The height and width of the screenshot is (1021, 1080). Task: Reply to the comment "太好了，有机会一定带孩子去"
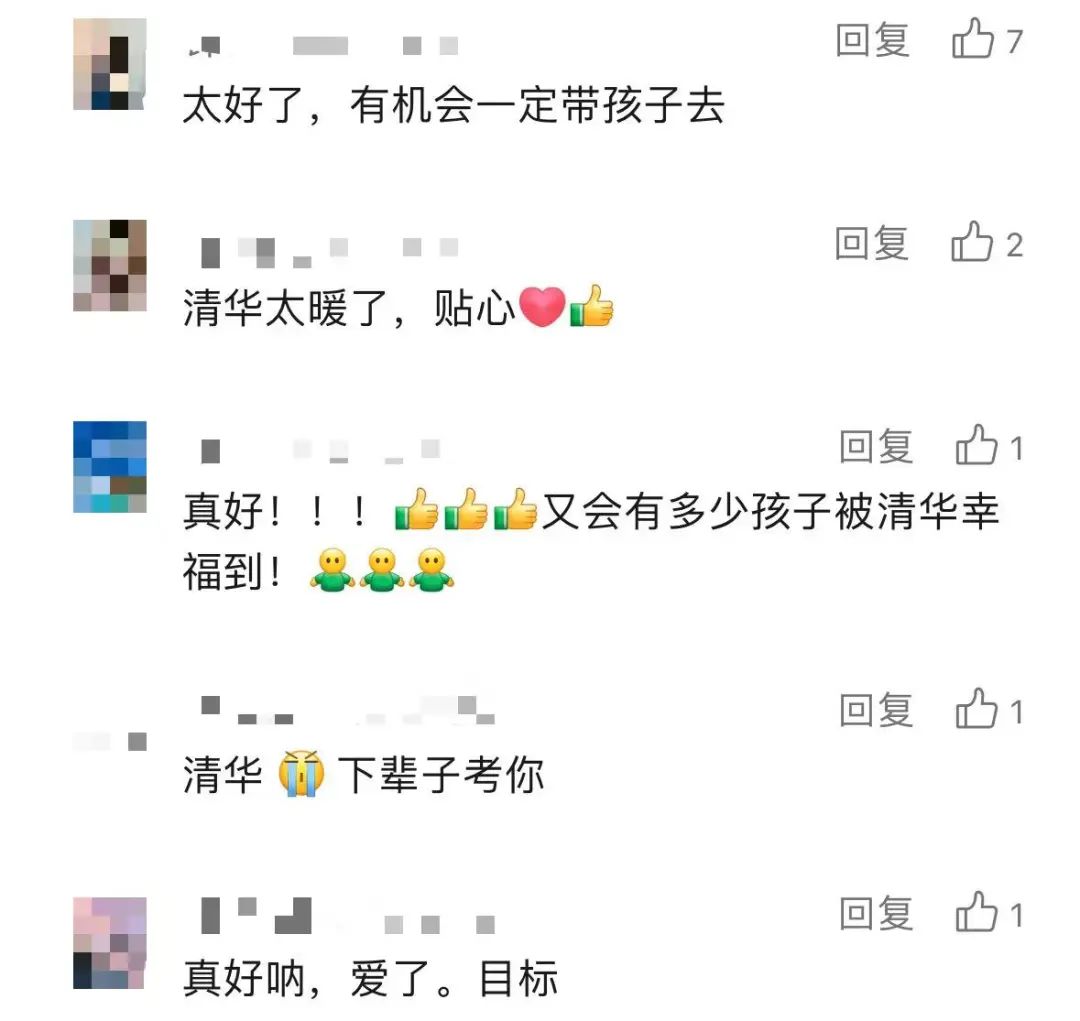[x=872, y=41]
